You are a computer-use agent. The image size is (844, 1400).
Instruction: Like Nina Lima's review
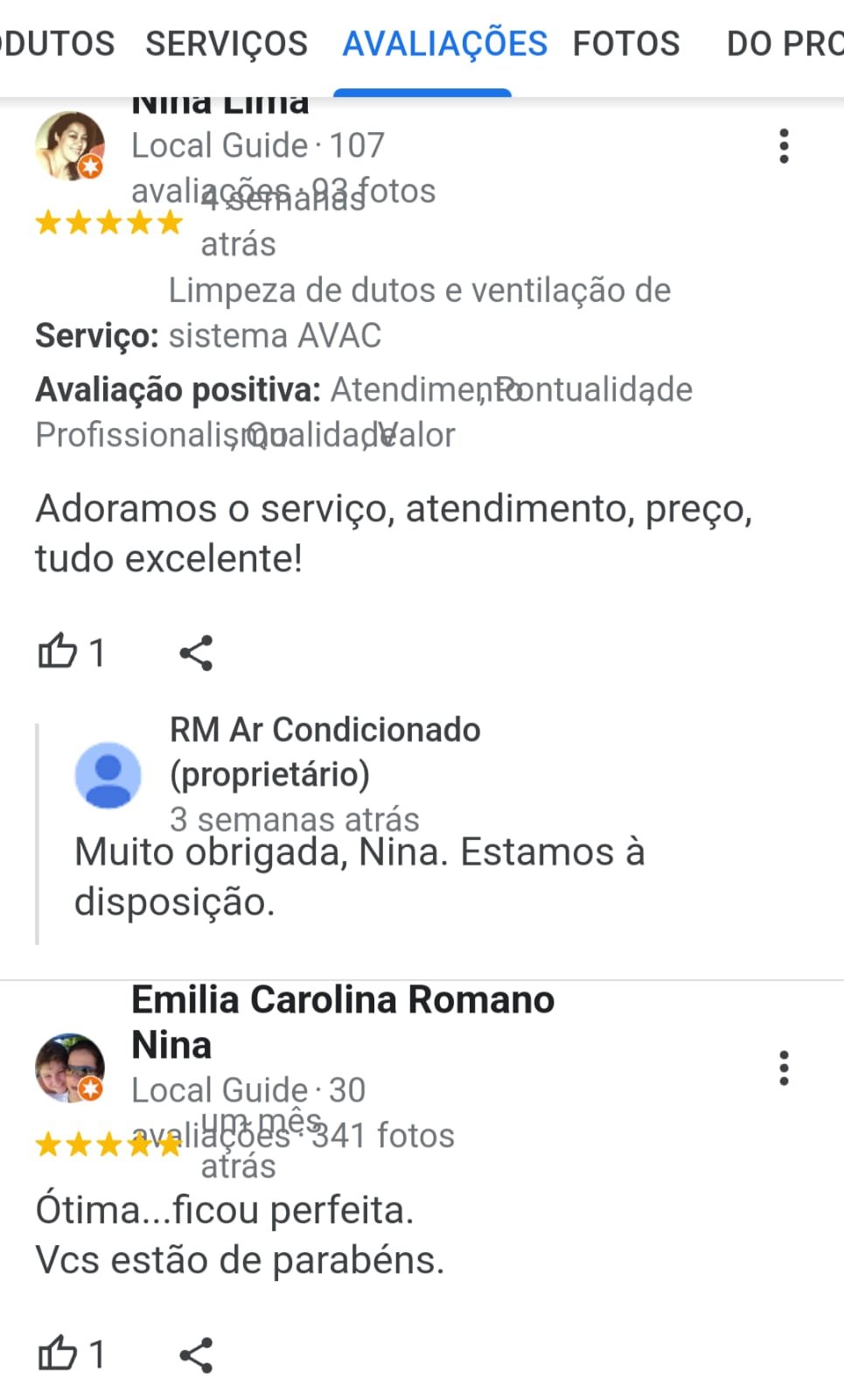tap(58, 652)
